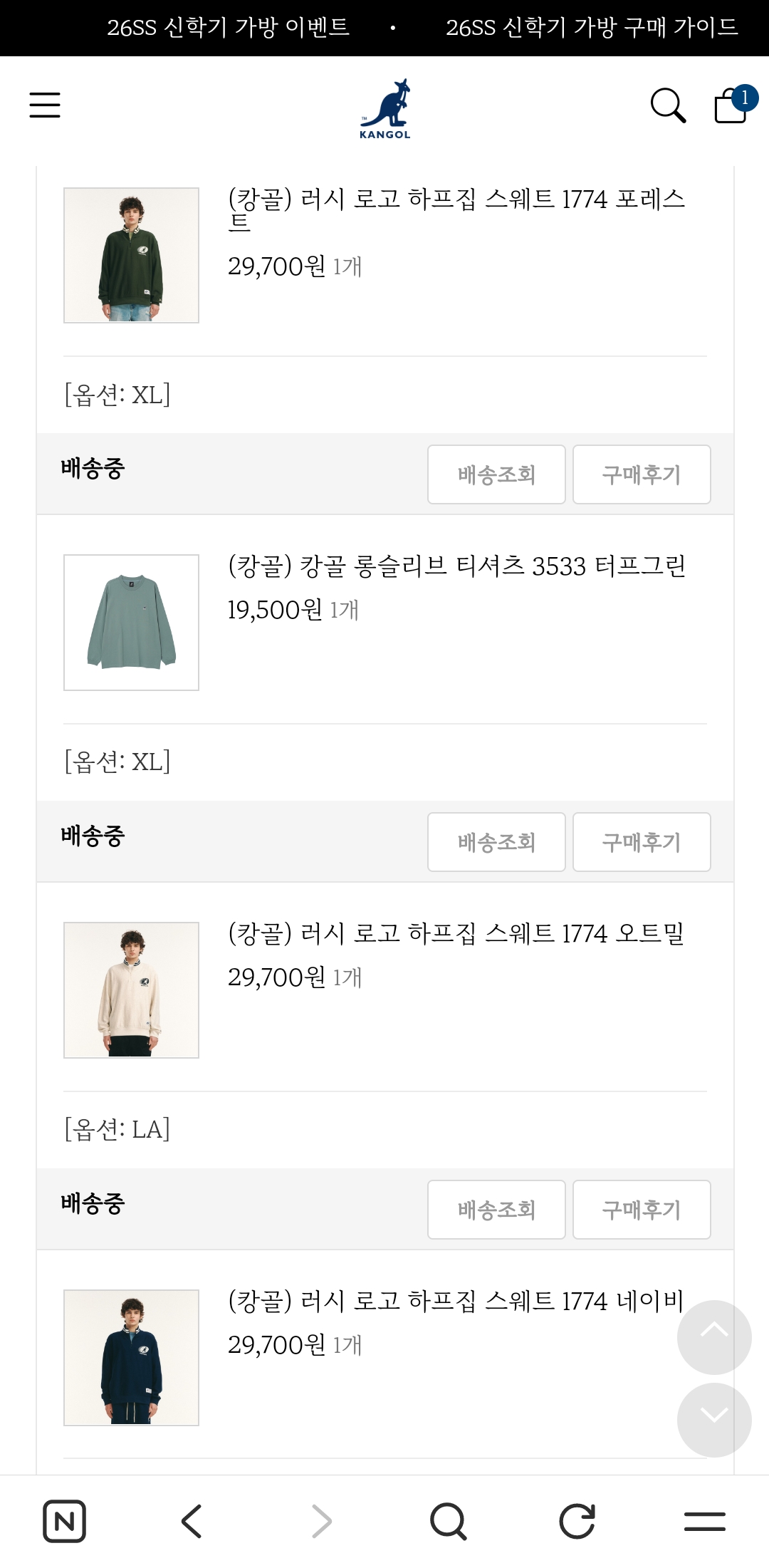Open the hamburger menu

[x=45, y=105]
